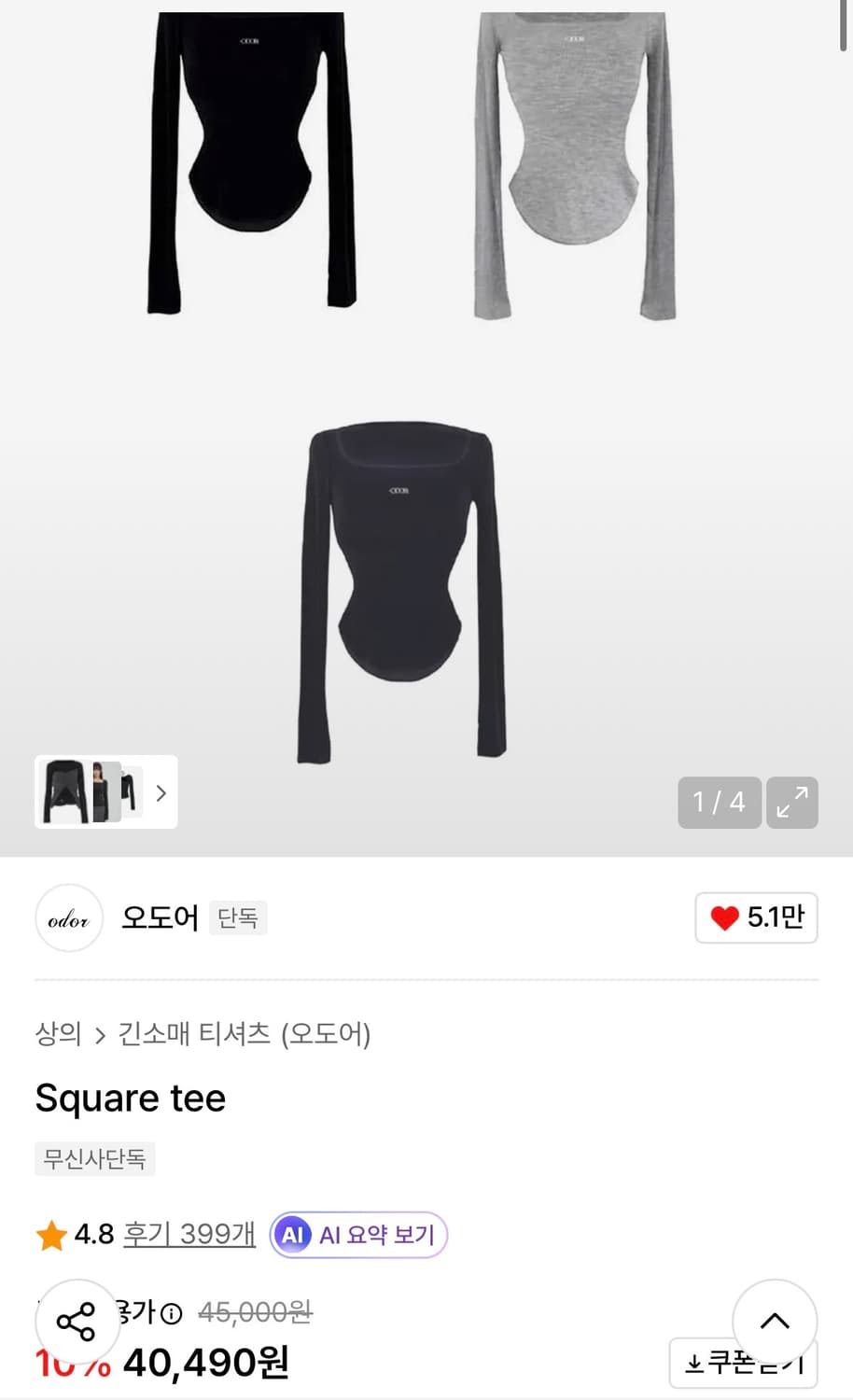Tap the 1/4 image counter indicator
Viewport: 853px width, 1400px height.
pyautogui.click(x=719, y=802)
